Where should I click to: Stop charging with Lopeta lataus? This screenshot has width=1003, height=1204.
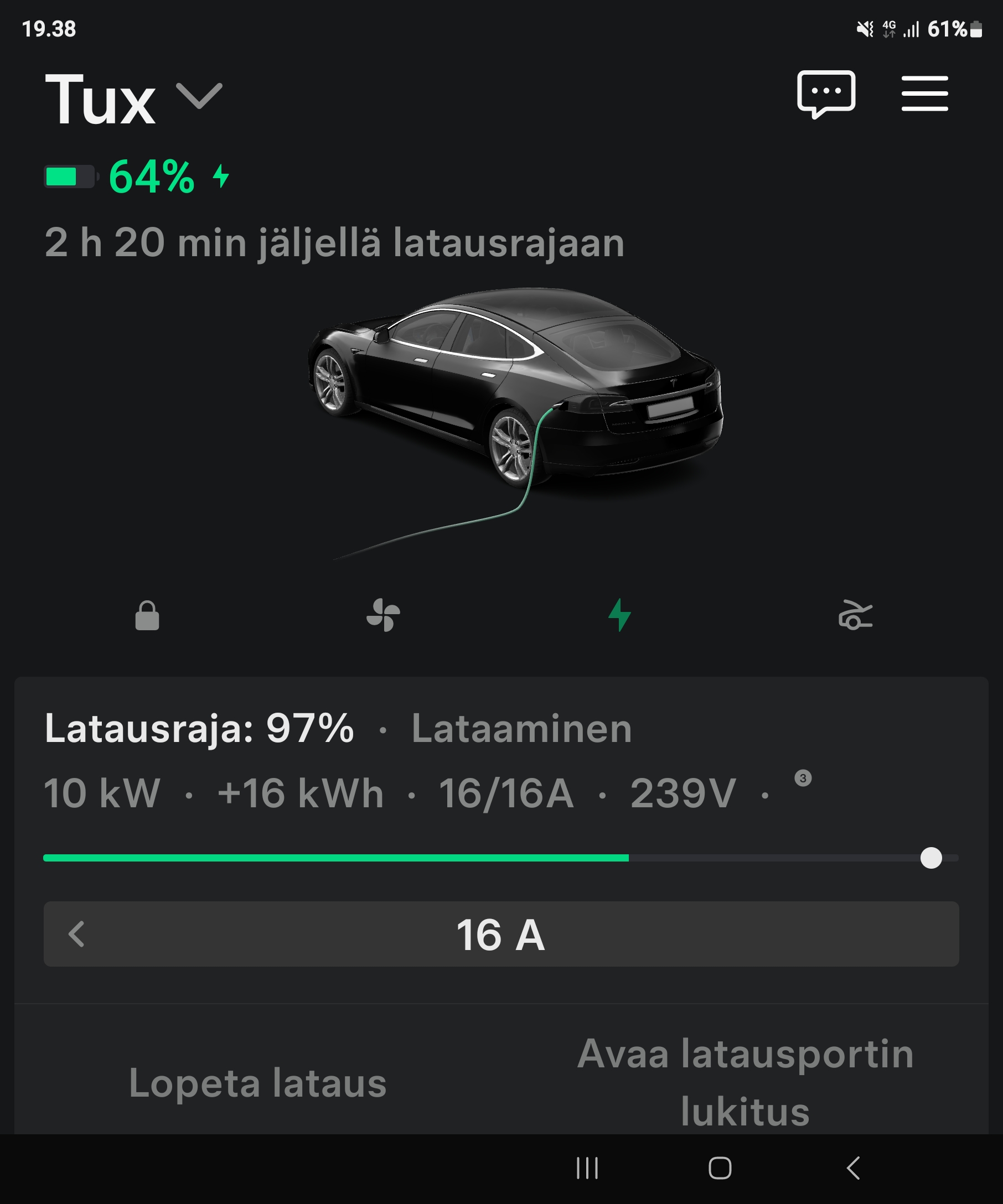[x=257, y=1083]
